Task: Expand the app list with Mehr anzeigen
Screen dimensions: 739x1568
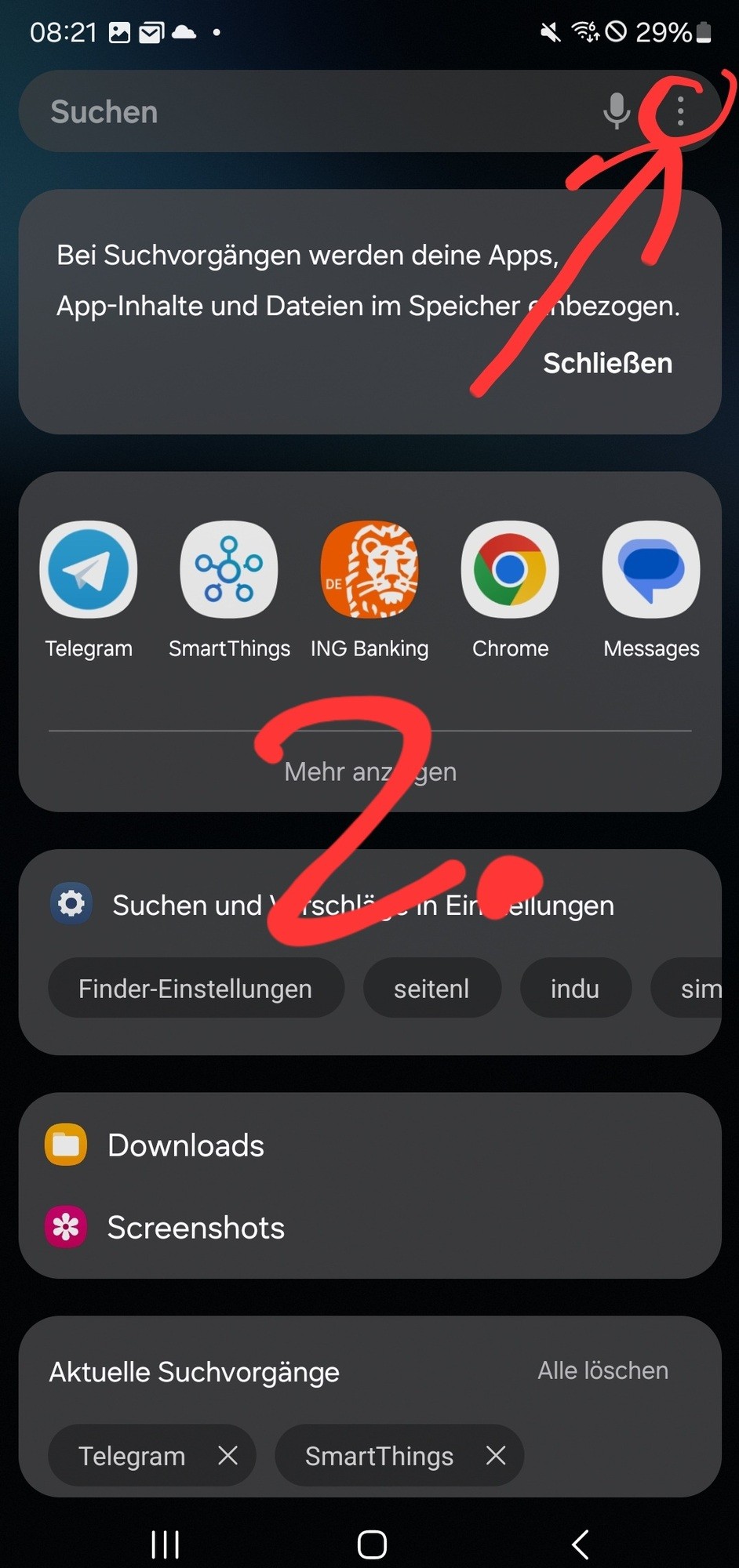Action: [x=369, y=771]
